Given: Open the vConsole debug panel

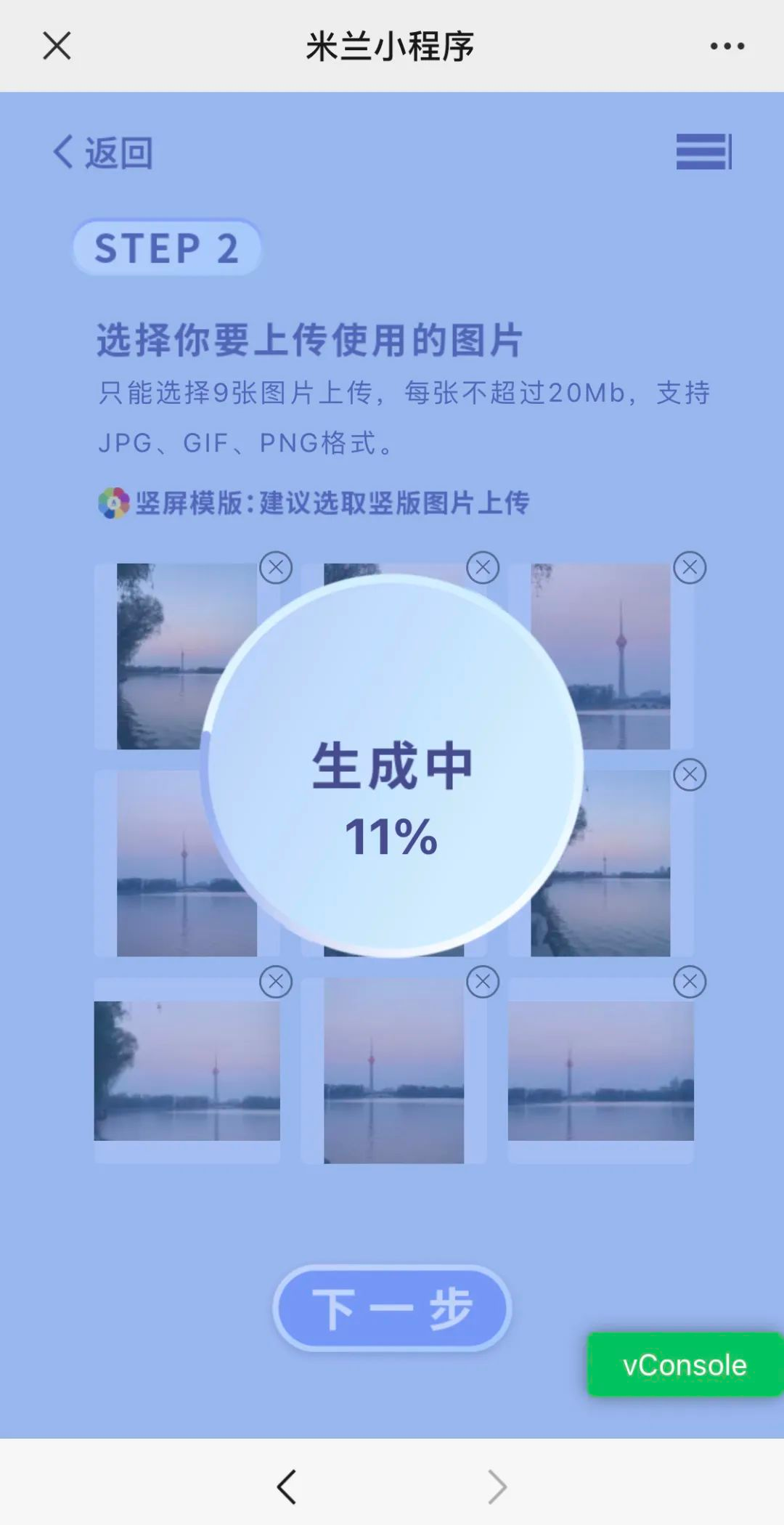Looking at the screenshot, I should pyautogui.click(x=684, y=1365).
